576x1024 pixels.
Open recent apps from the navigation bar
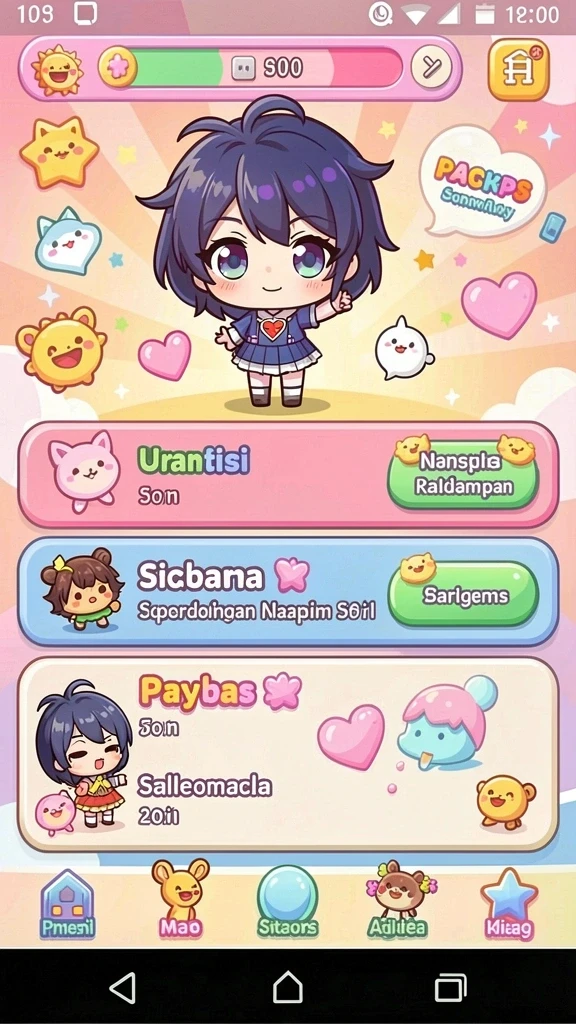click(x=451, y=987)
